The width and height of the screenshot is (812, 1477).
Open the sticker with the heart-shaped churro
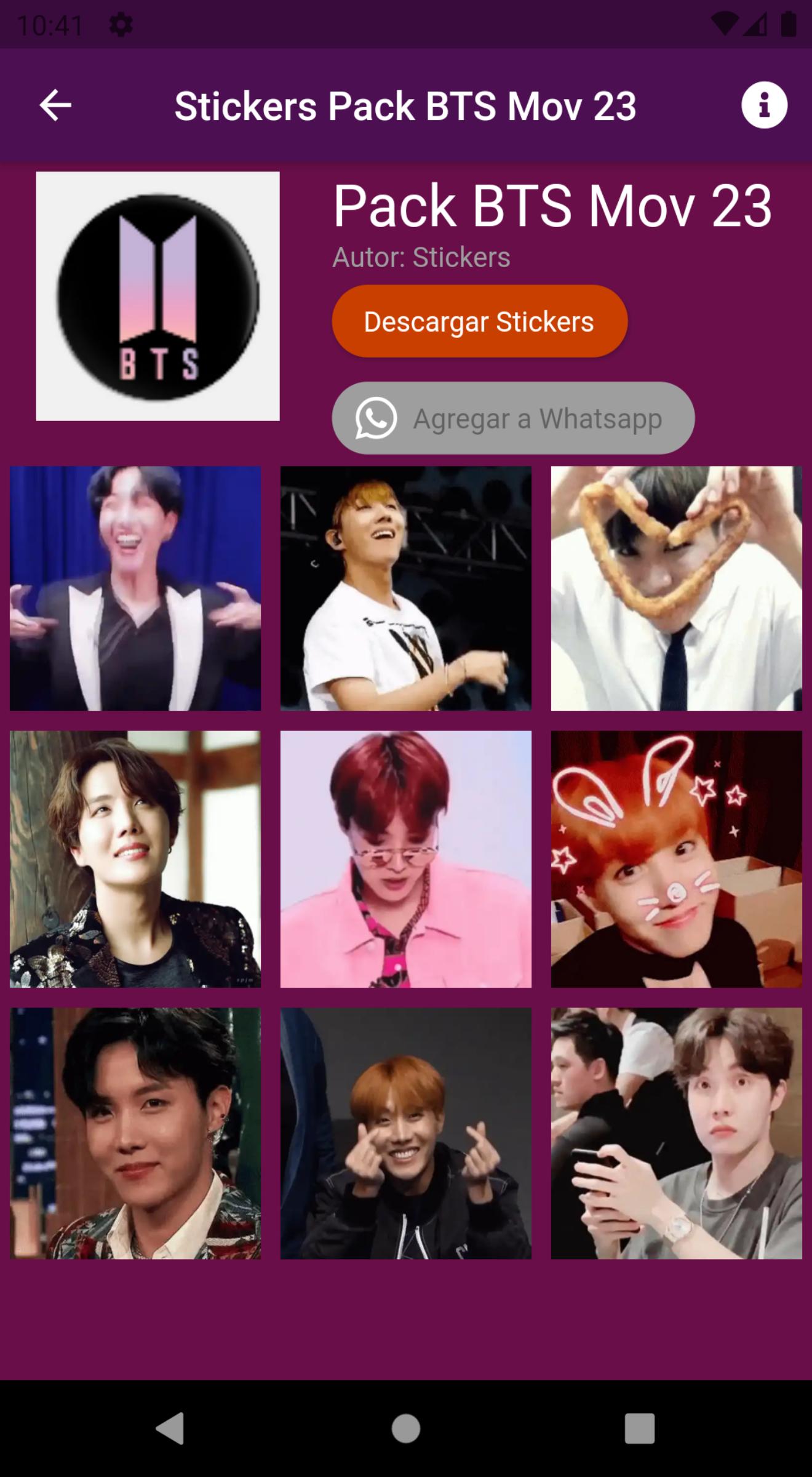[x=677, y=588]
